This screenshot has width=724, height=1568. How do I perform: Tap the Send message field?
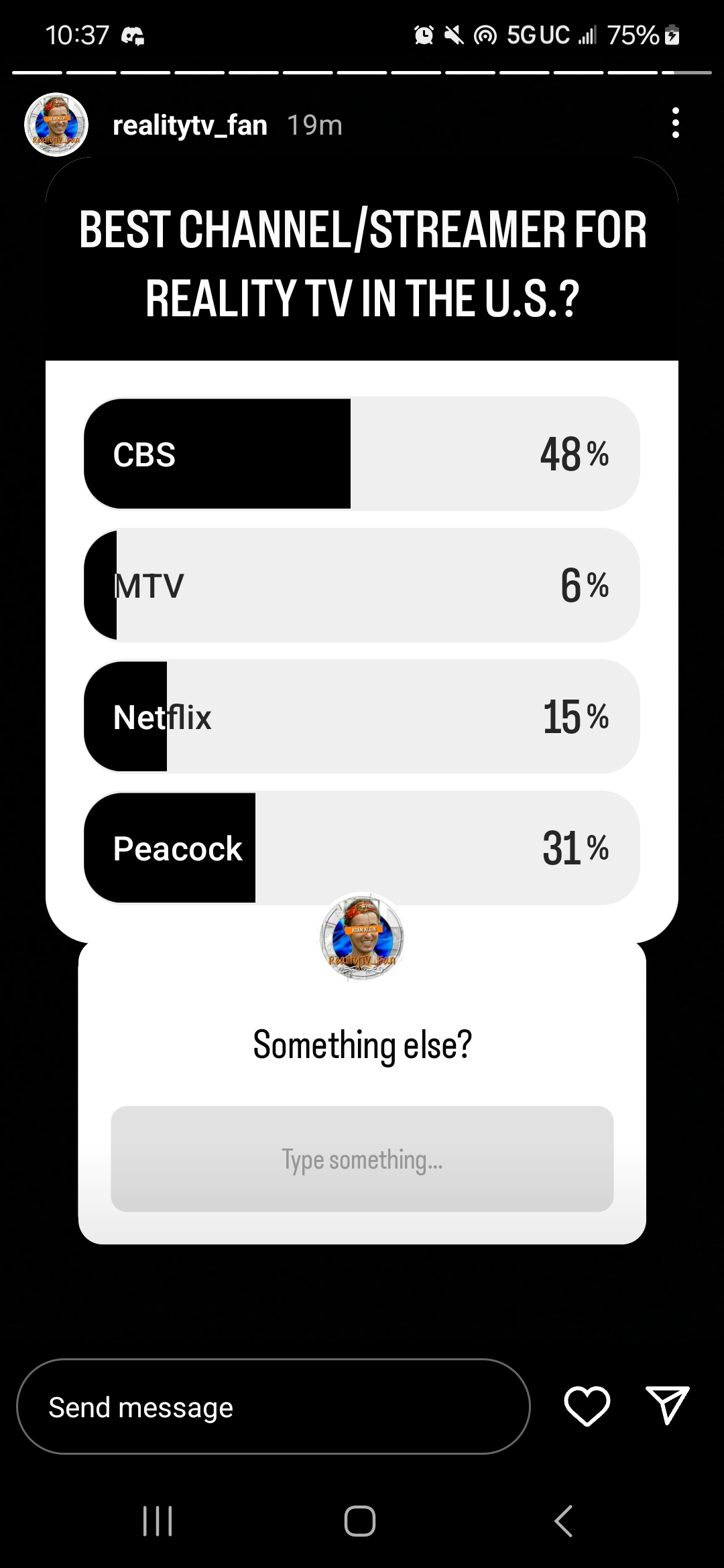[274, 1407]
